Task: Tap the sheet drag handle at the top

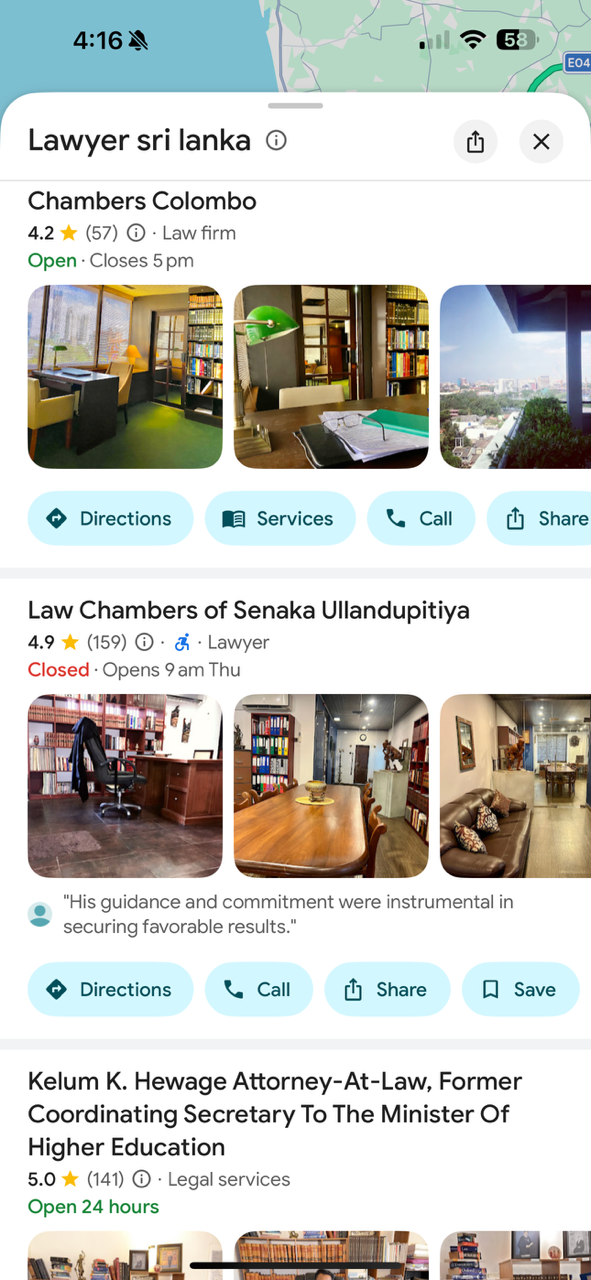Action: point(295,105)
